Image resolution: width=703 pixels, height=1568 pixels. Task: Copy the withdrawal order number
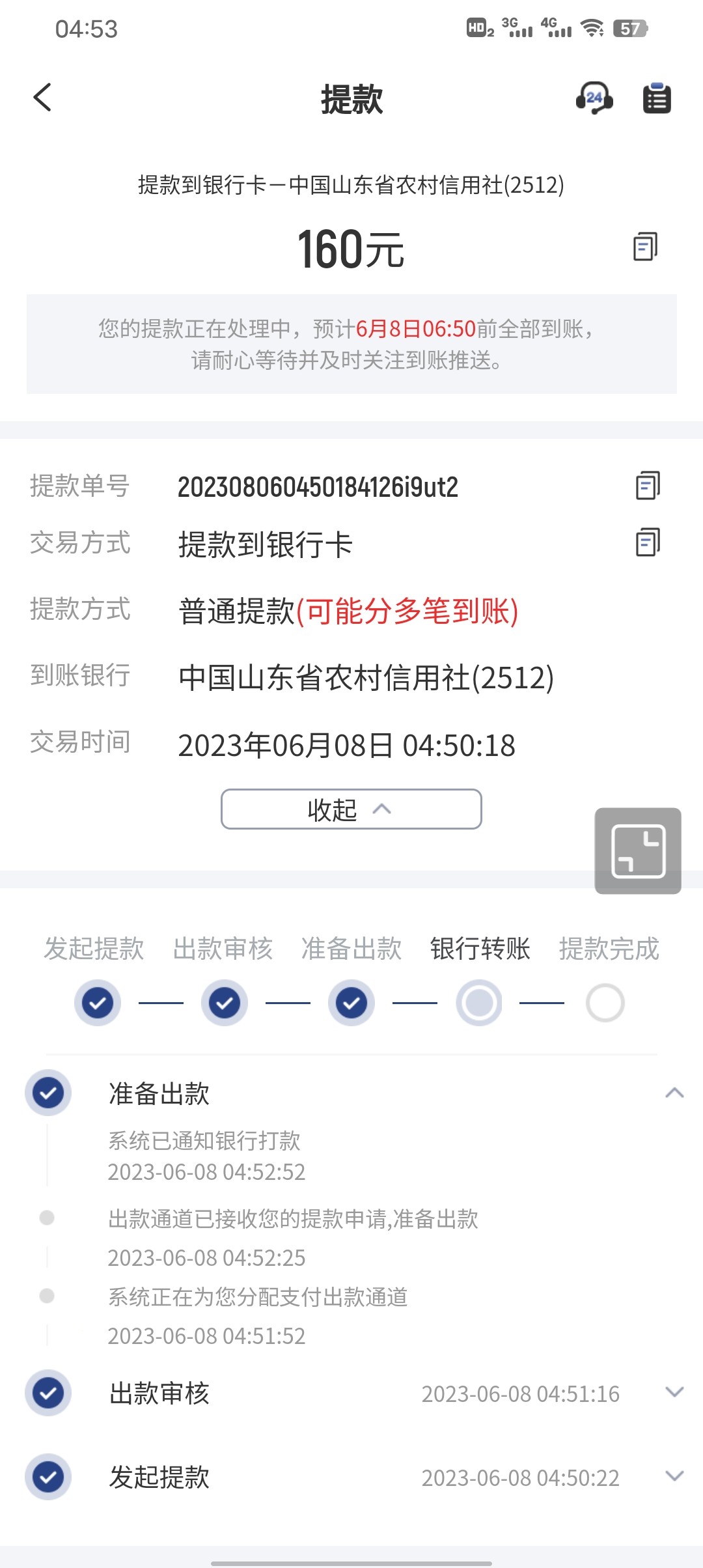pos(648,485)
